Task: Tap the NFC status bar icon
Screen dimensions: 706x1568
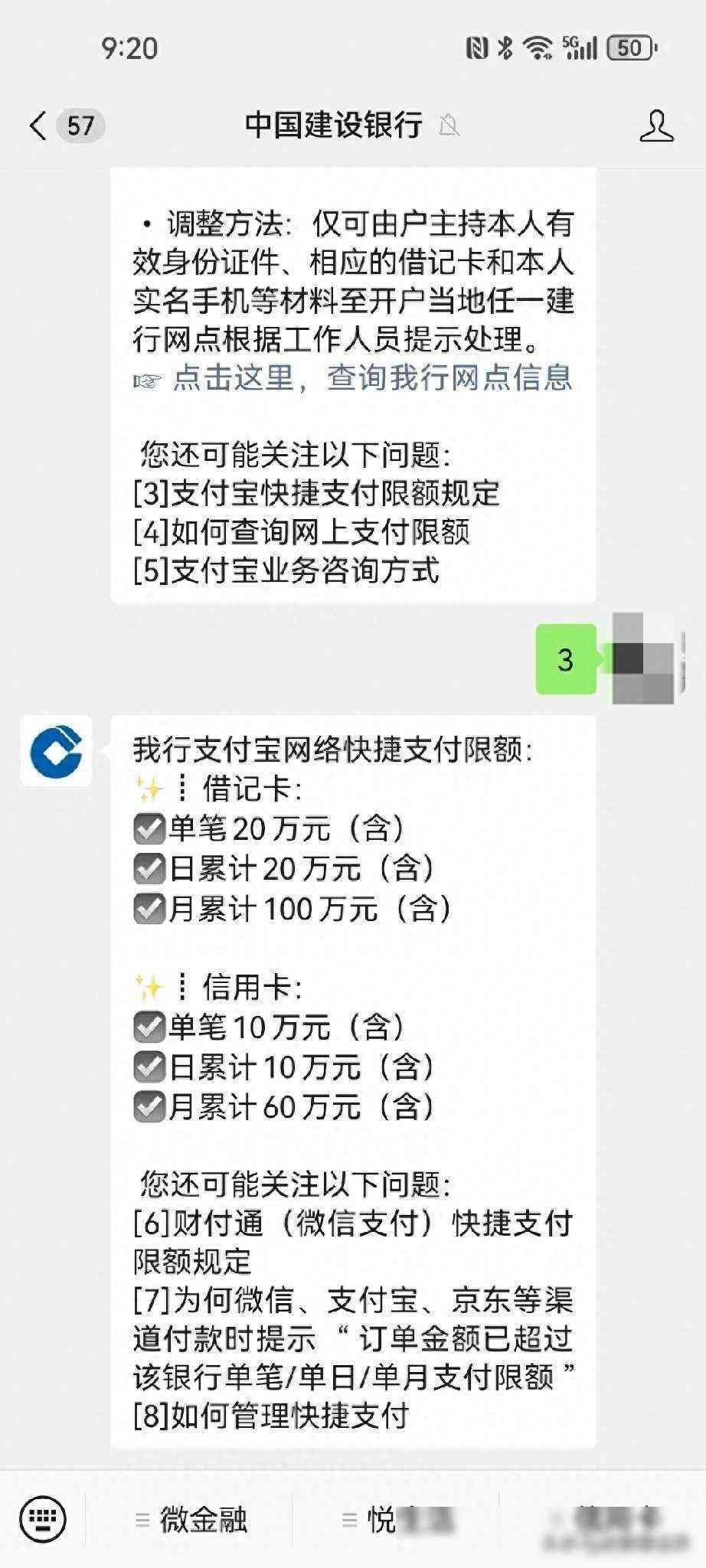Action: pos(476,47)
